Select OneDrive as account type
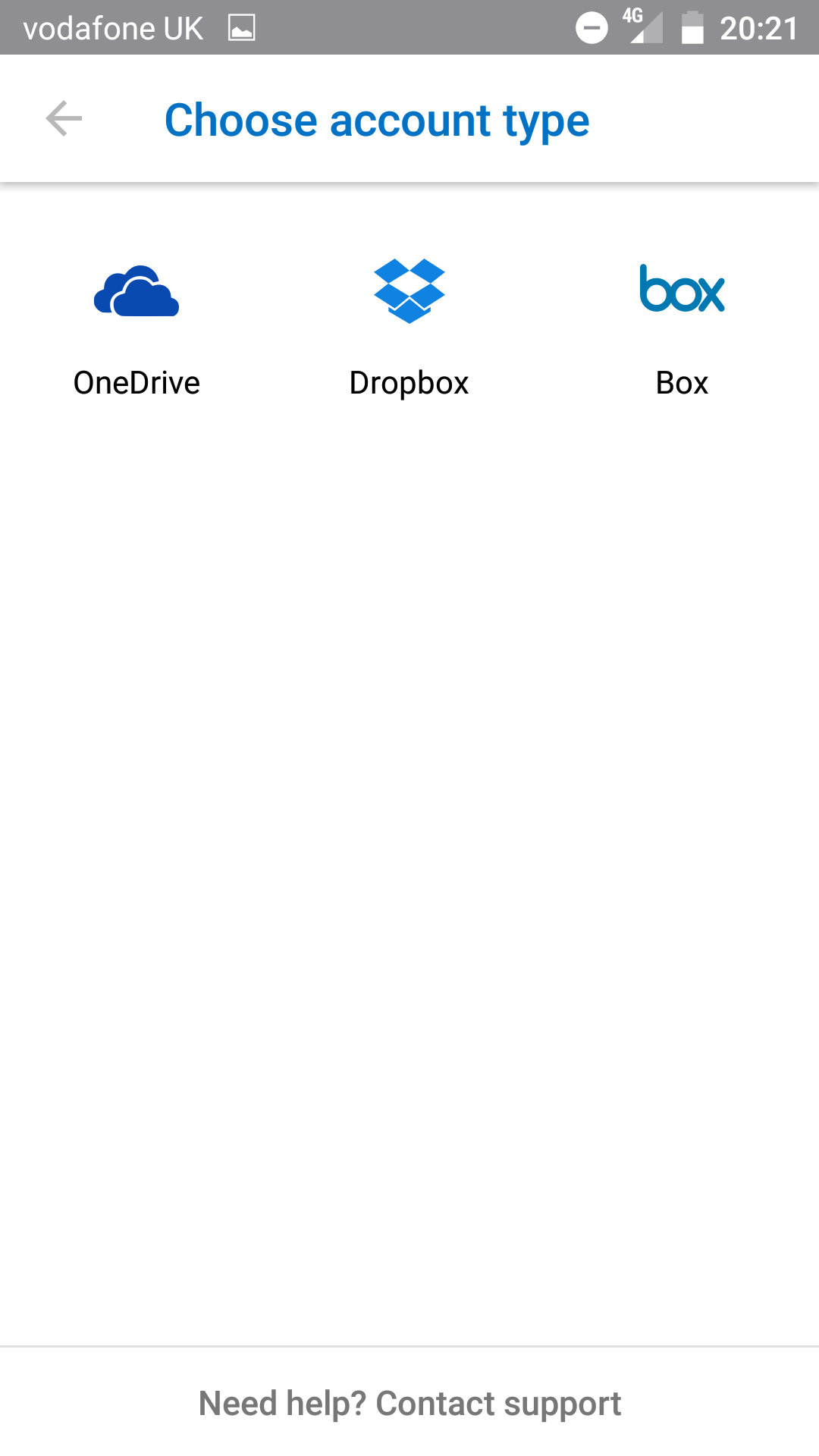The height and width of the screenshot is (1456, 819). (x=136, y=328)
